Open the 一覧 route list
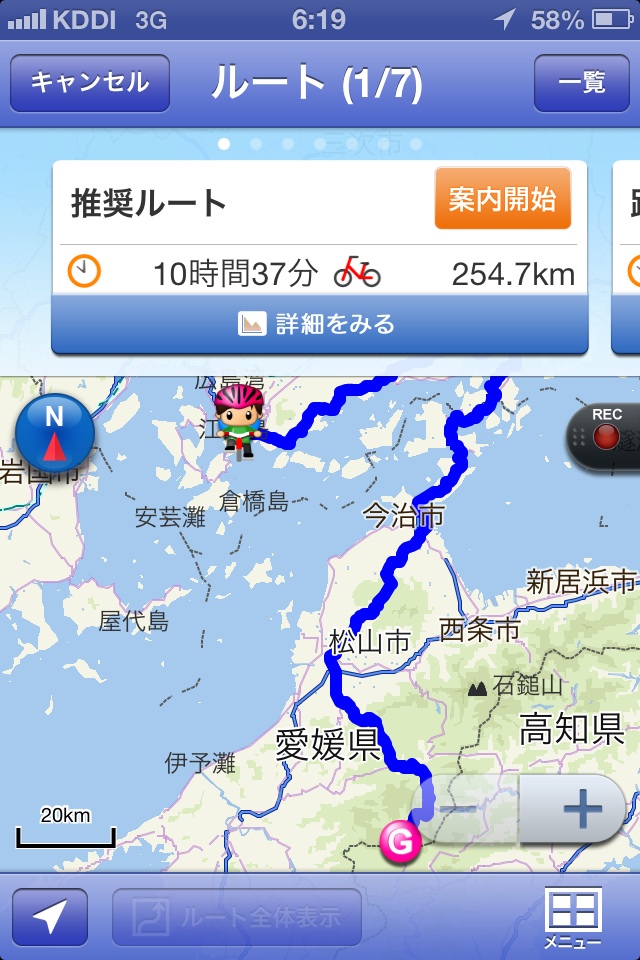640x960 pixels. pos(581,82)
